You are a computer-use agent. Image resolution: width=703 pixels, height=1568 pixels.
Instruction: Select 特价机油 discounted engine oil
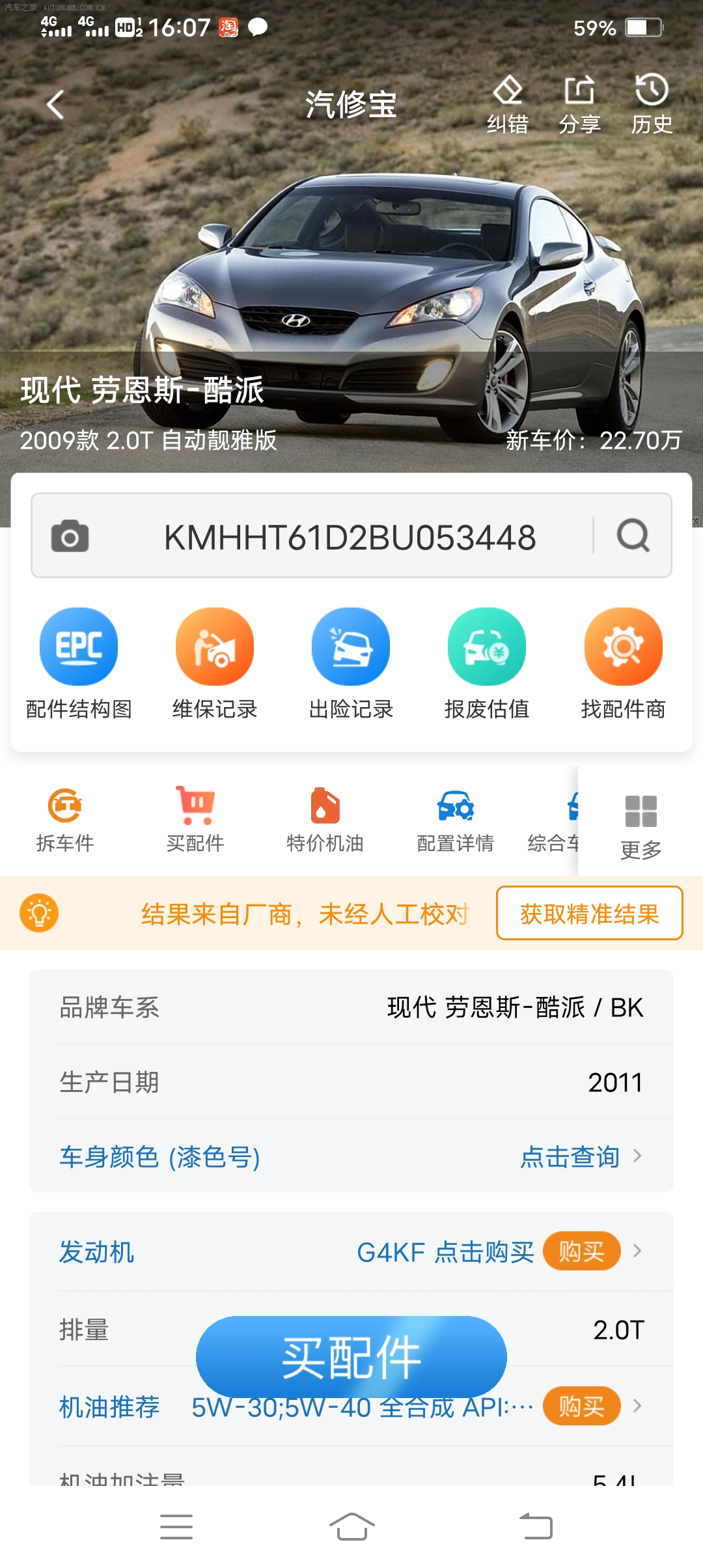(x=325, y=820)
